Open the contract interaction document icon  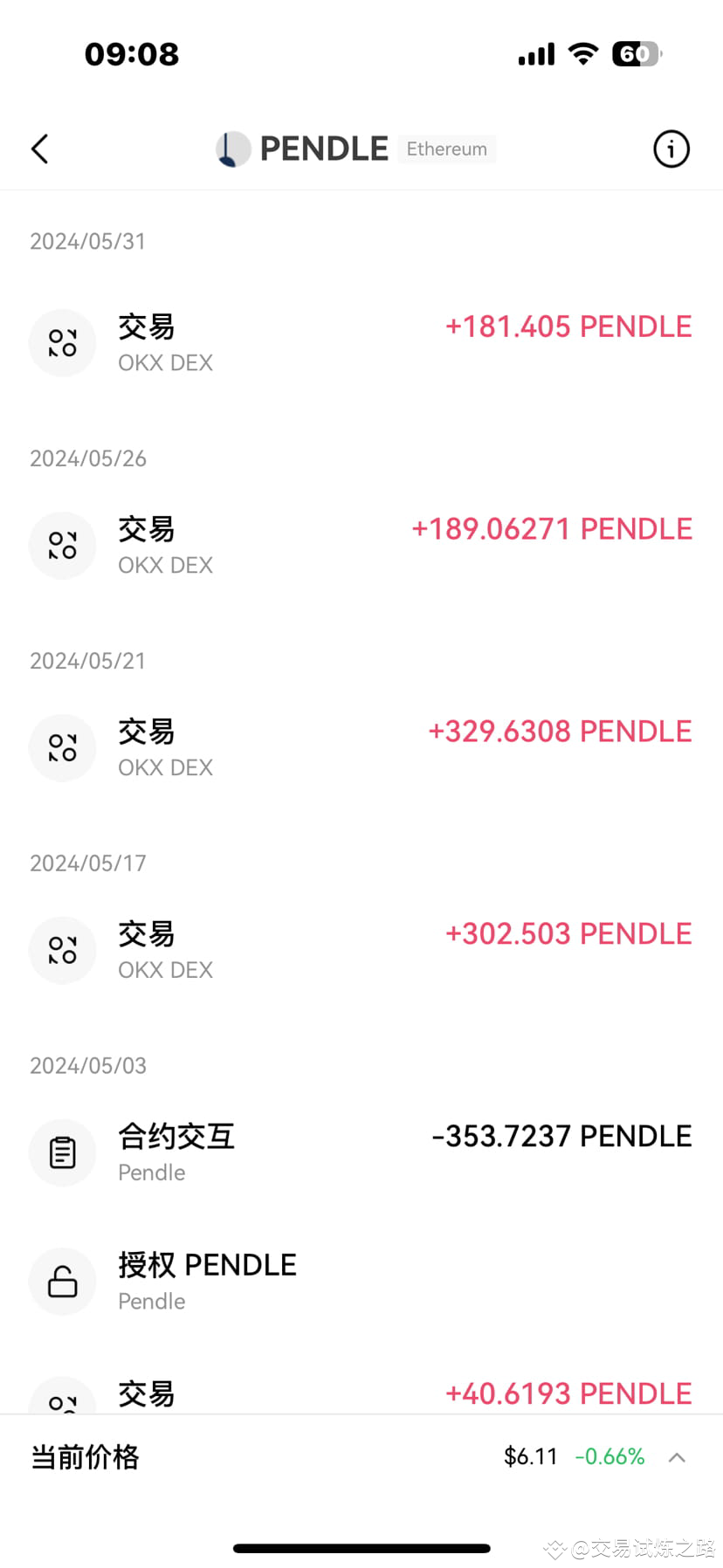[62, 1152]
